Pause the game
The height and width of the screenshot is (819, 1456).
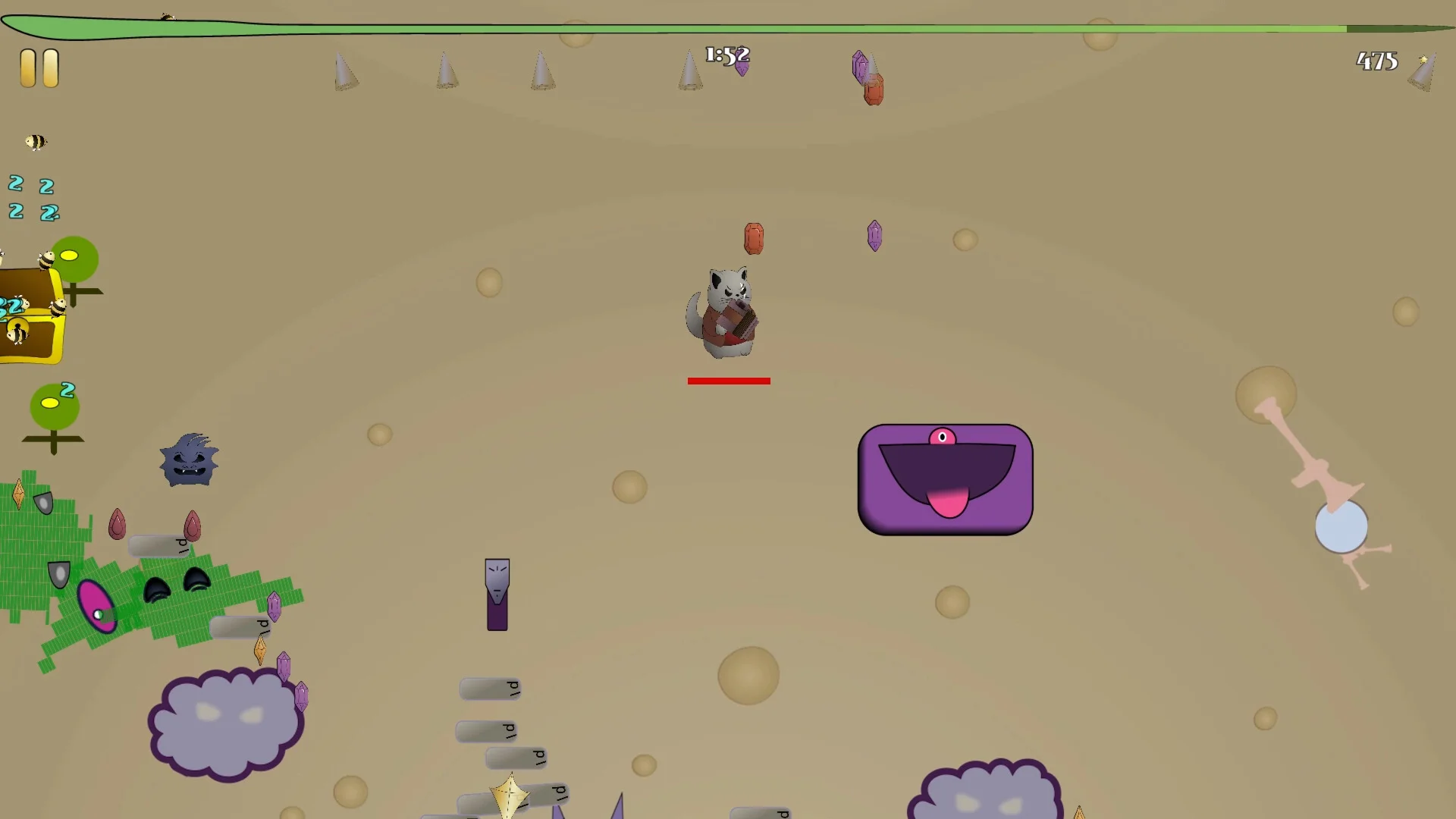coord(39,68)
